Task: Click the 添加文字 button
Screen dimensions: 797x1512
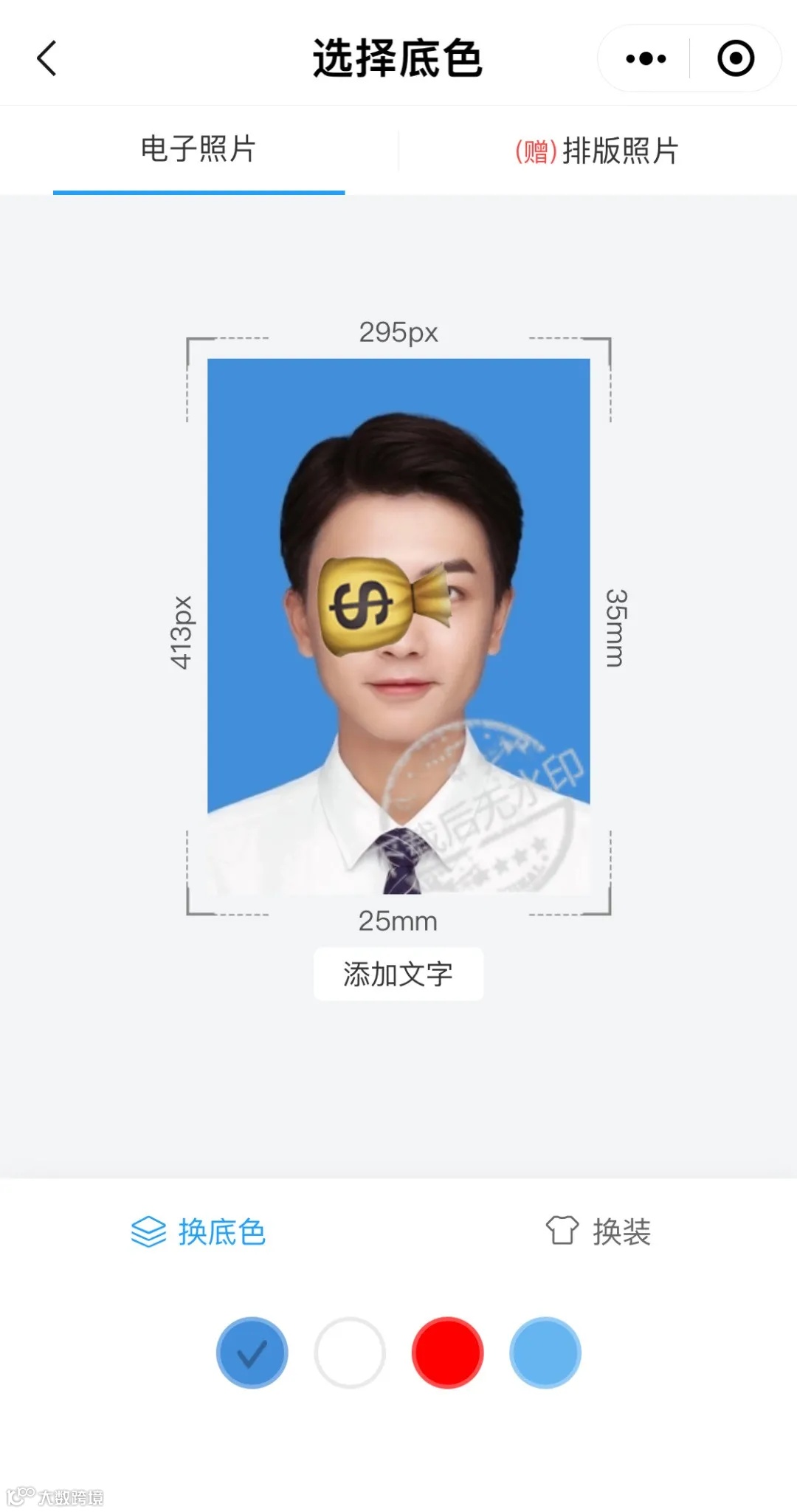Action: [x=398, y=974]
